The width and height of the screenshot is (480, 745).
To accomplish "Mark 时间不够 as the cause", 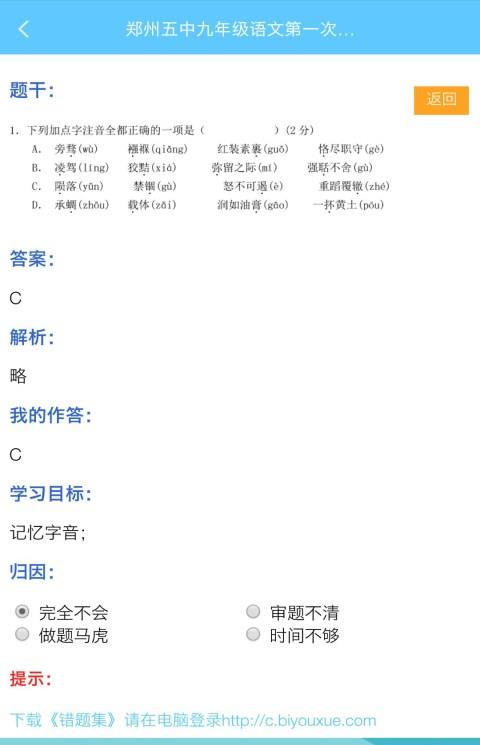I will coord(253,634).
